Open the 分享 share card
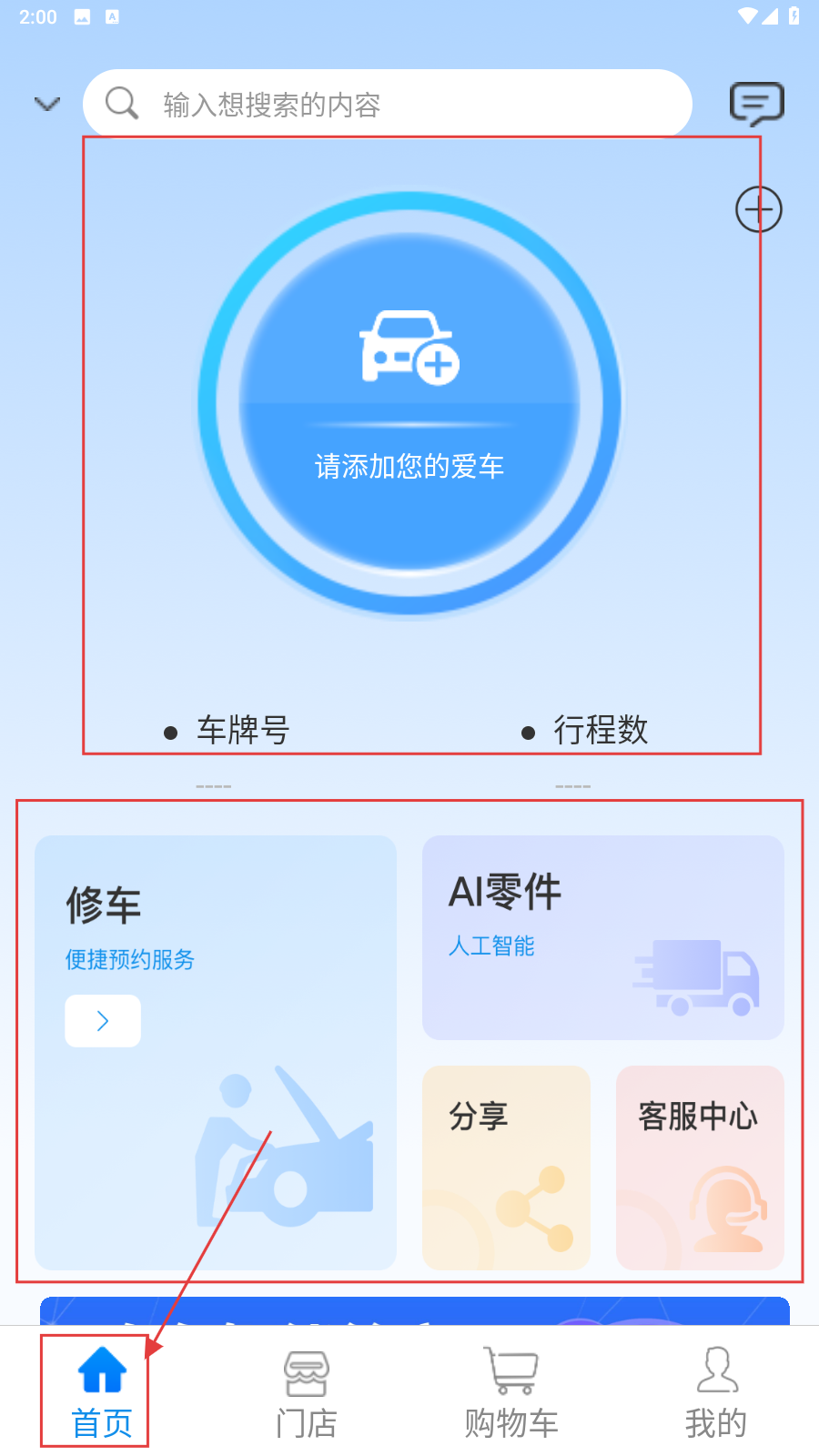The image size is (819, 1456). point(506,1168)
